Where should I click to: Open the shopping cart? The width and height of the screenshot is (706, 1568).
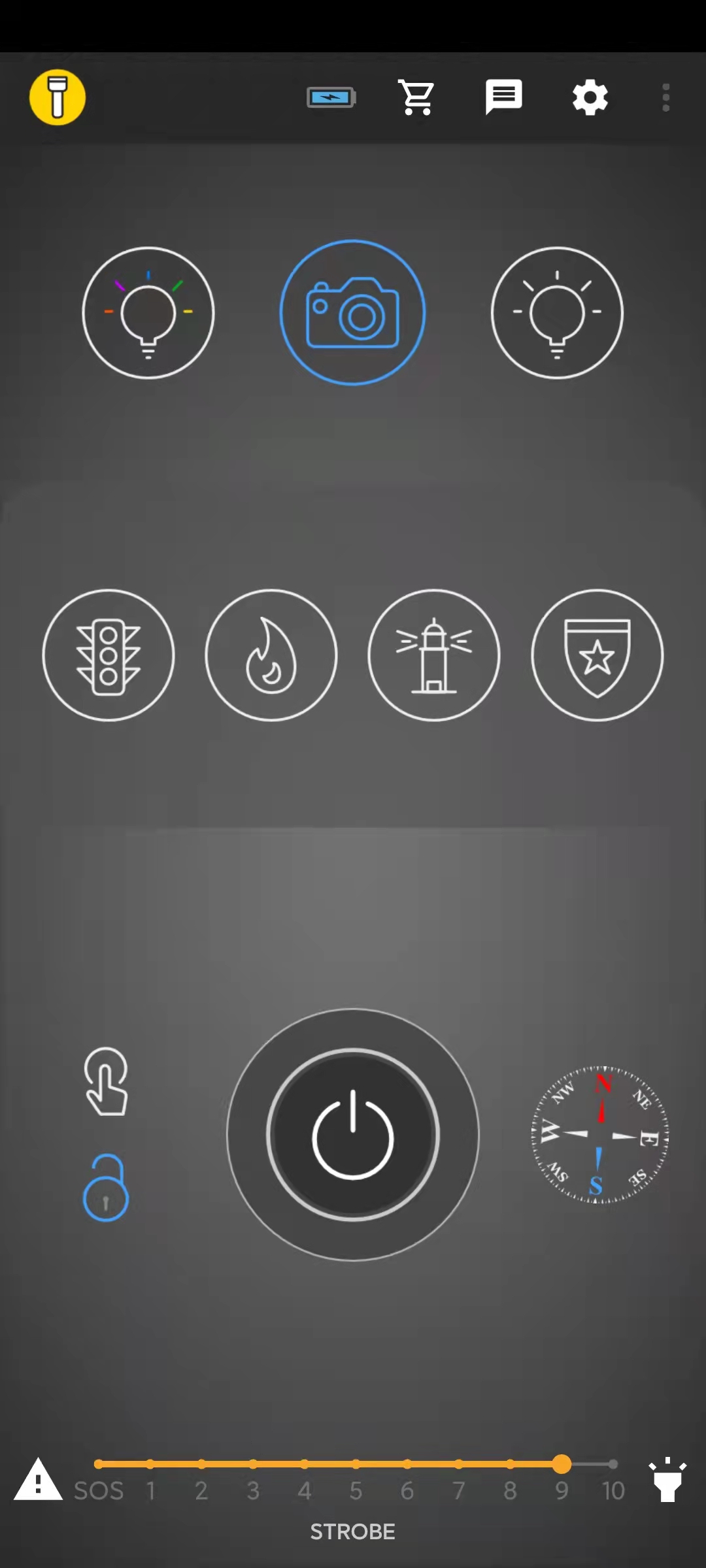pos(417,98)
